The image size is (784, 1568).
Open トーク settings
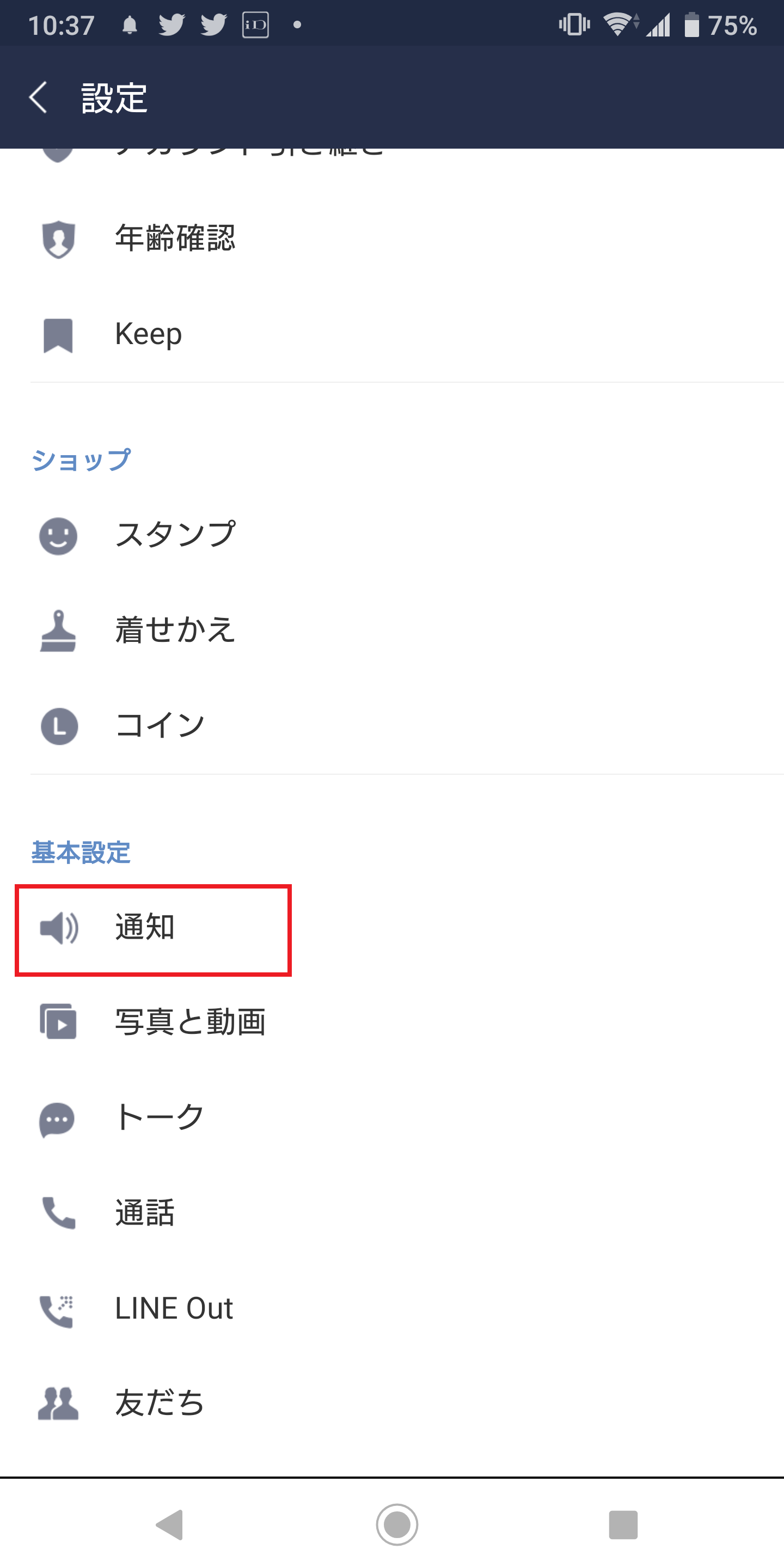tap(392, 1118)
